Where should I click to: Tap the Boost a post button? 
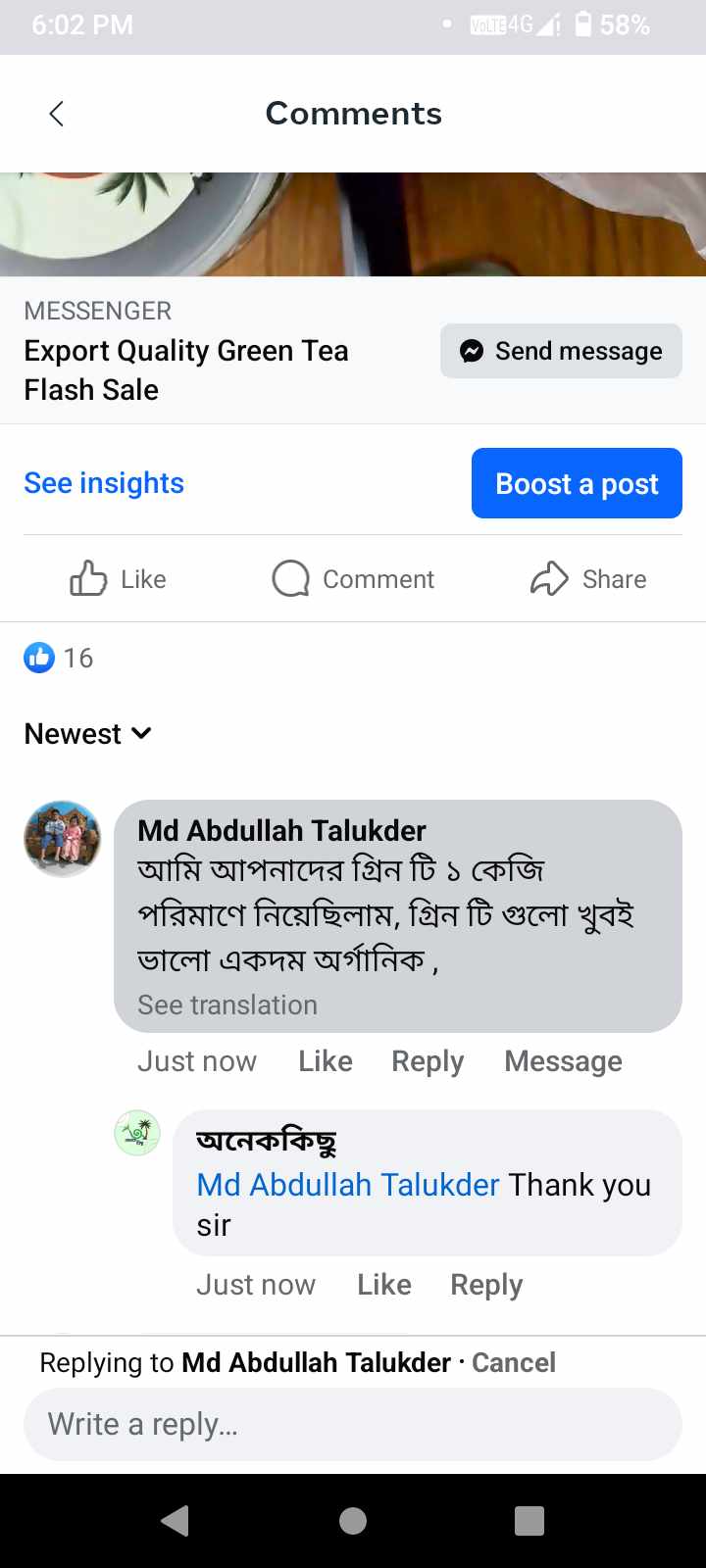click(577, 483)
